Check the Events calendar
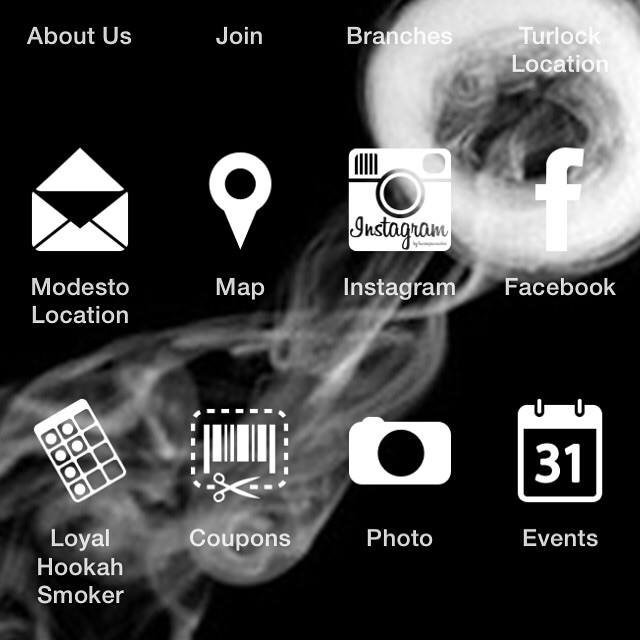 click(x=559, y=451)
